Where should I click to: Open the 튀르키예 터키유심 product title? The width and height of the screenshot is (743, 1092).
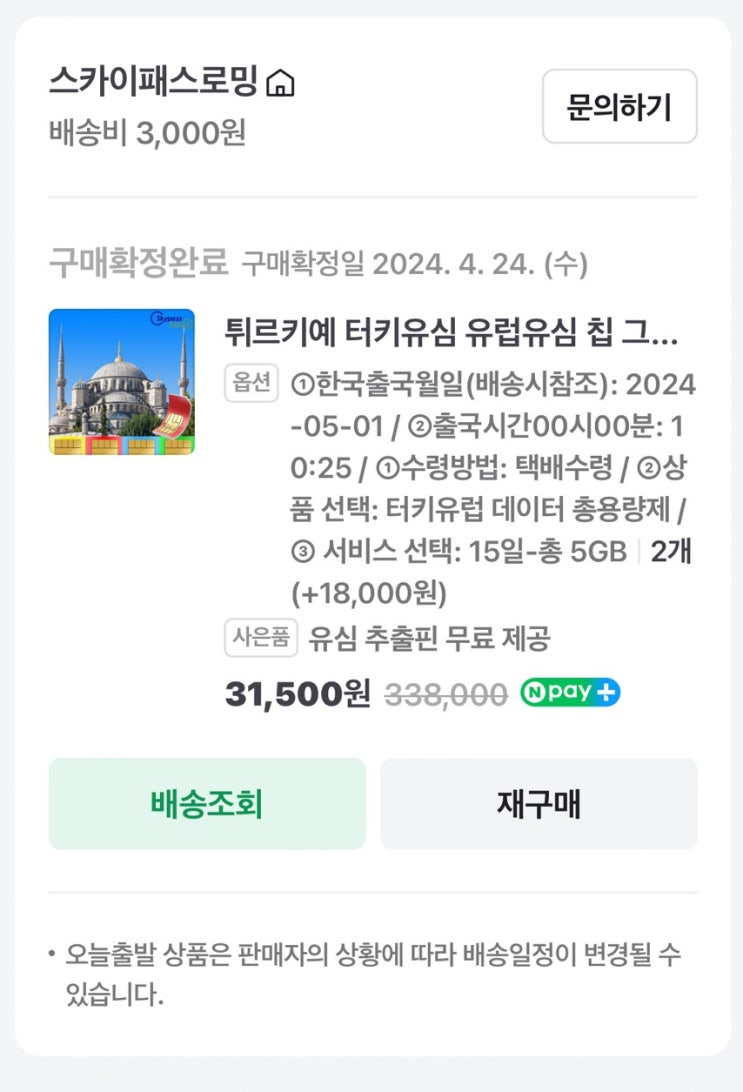(x=451, y=332)
